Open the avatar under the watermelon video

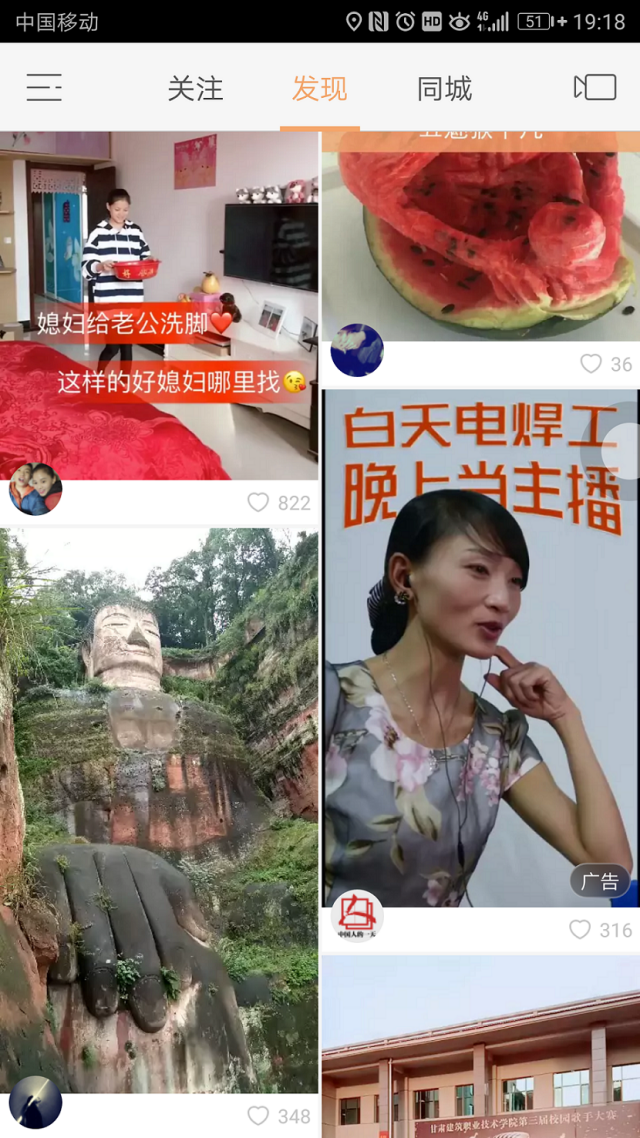[357, 350]
